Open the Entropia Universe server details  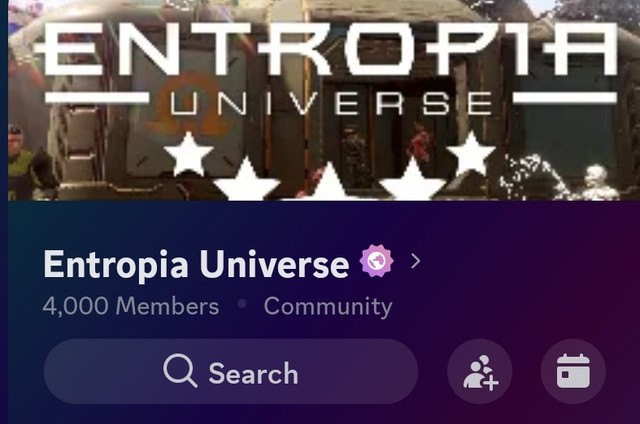[x=230, y=264]
